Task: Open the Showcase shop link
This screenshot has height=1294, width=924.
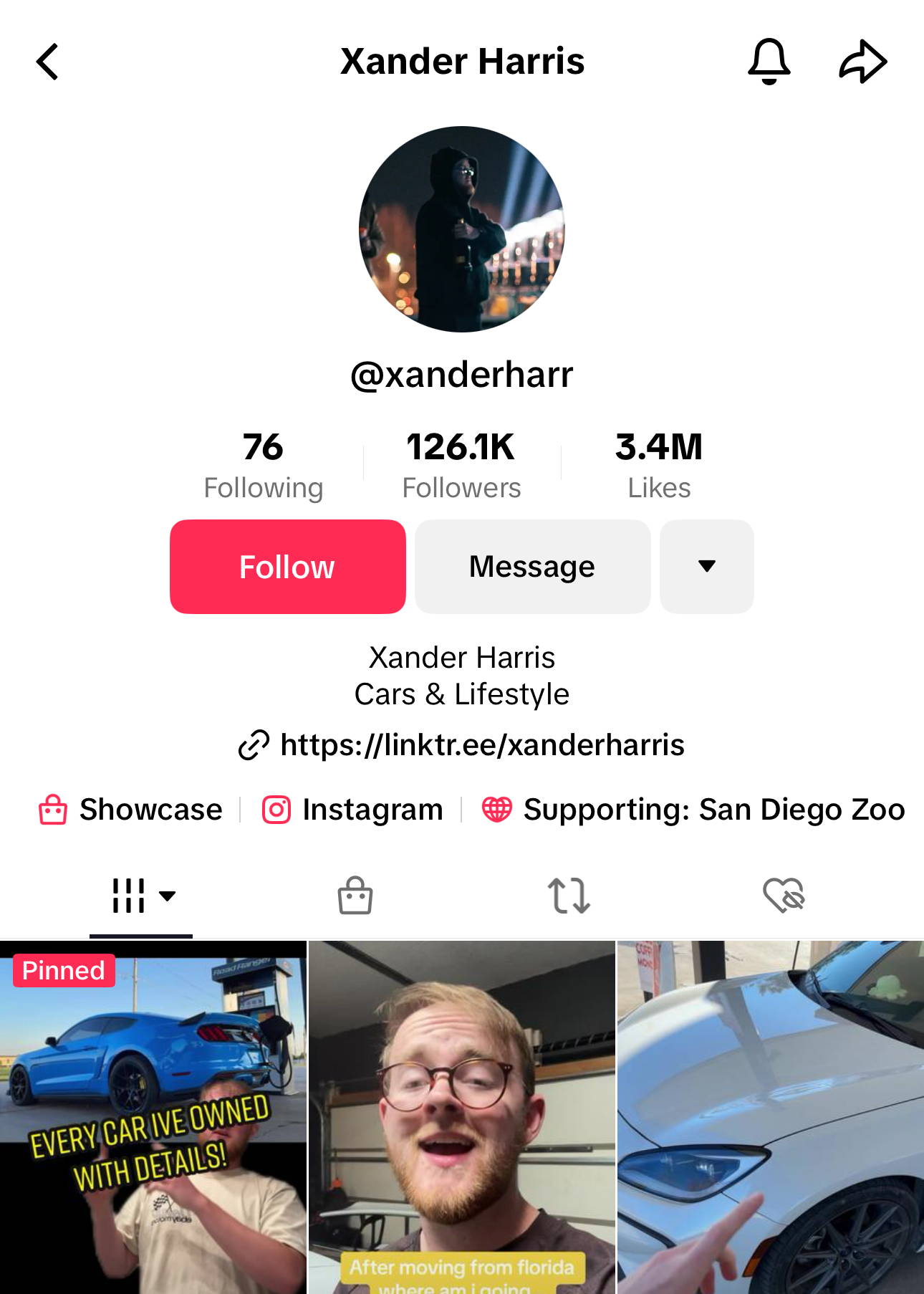Action: (x=131, y=810)
